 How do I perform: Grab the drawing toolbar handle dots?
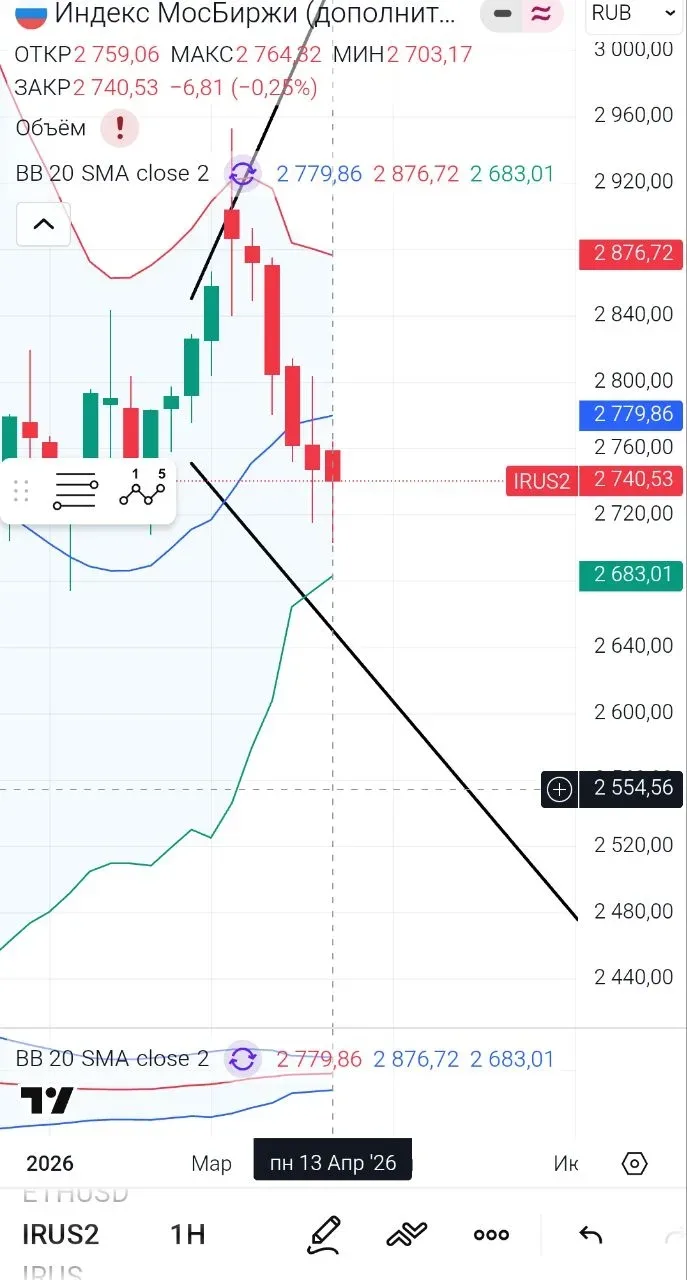[20, 491]
